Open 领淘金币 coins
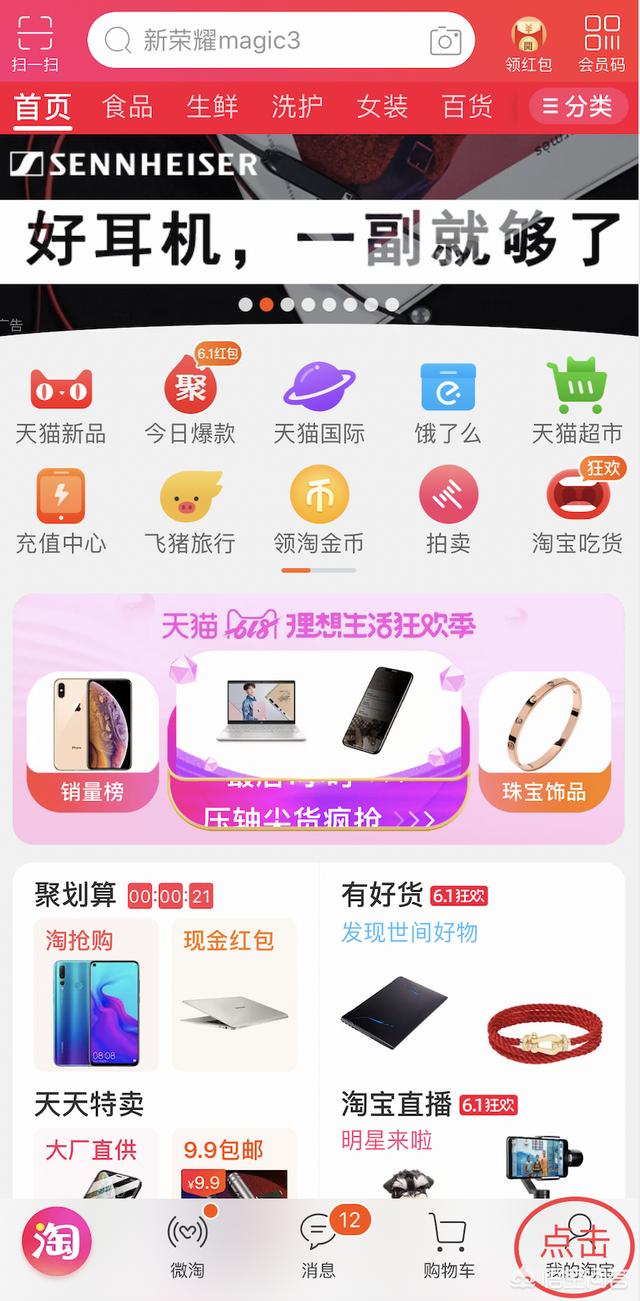The image size is (640, 1301). 319,512
